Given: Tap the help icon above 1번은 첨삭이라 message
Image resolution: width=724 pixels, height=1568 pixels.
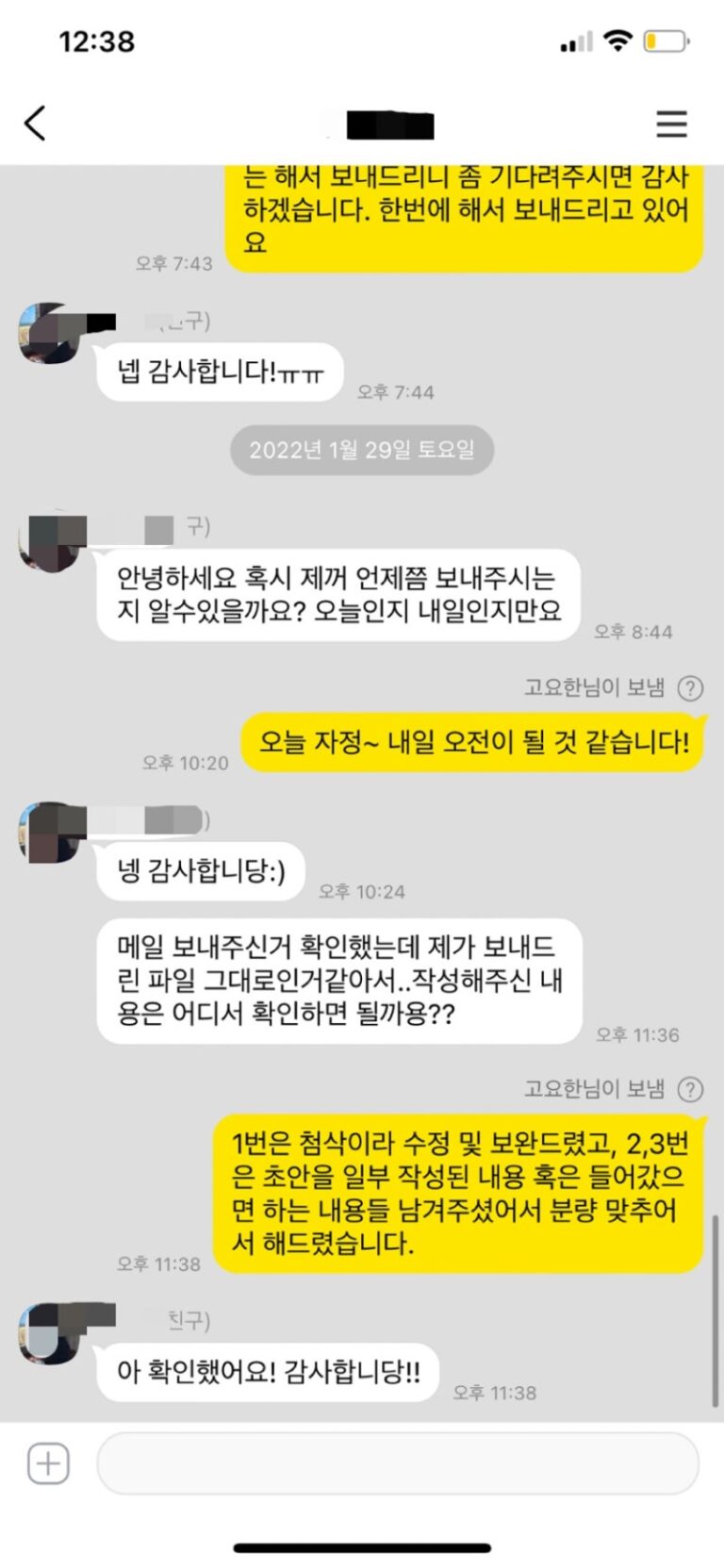Looking at the screenshot, I should tap(691, 1089).
